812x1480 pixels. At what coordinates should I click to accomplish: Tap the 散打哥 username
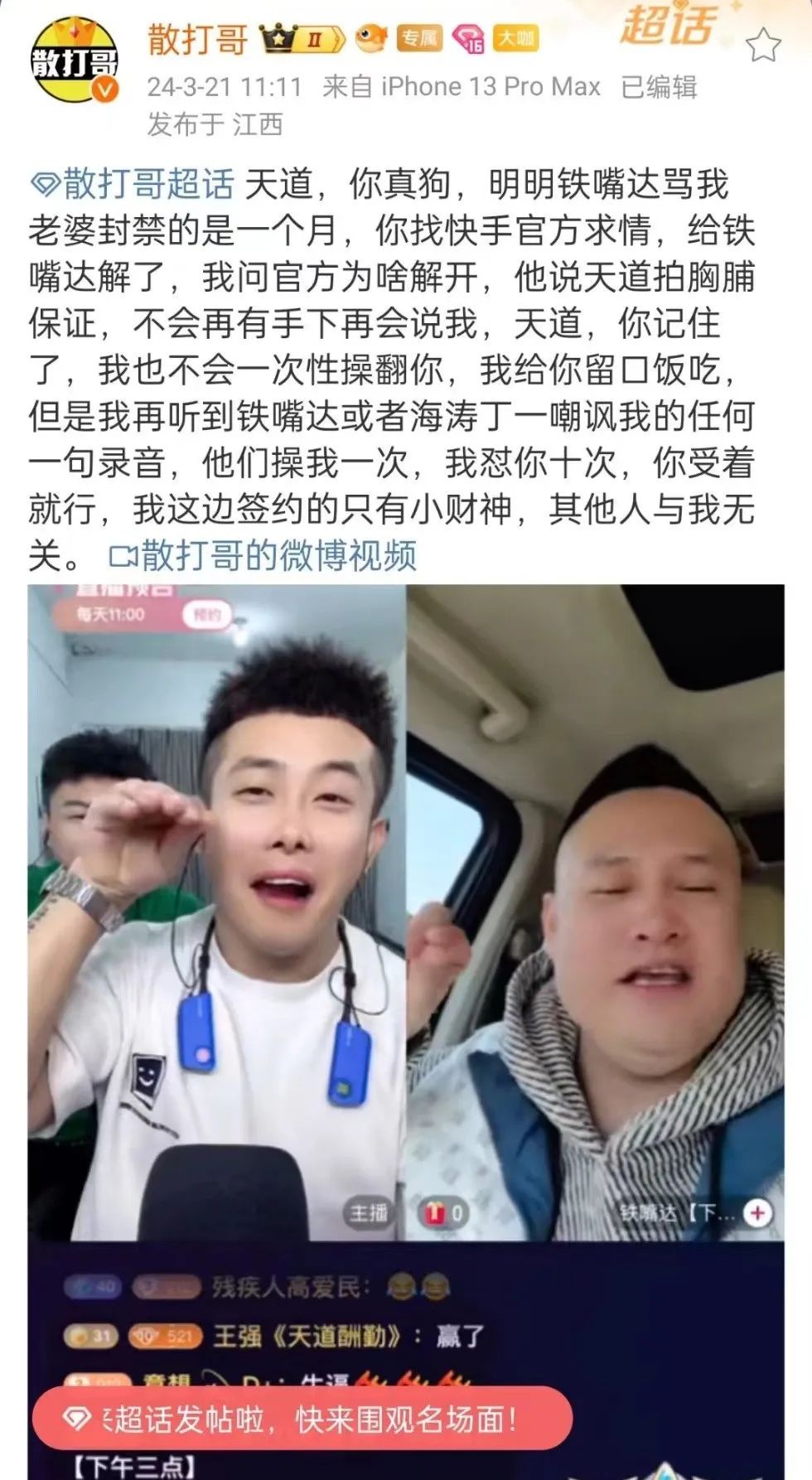click(197, 39)
